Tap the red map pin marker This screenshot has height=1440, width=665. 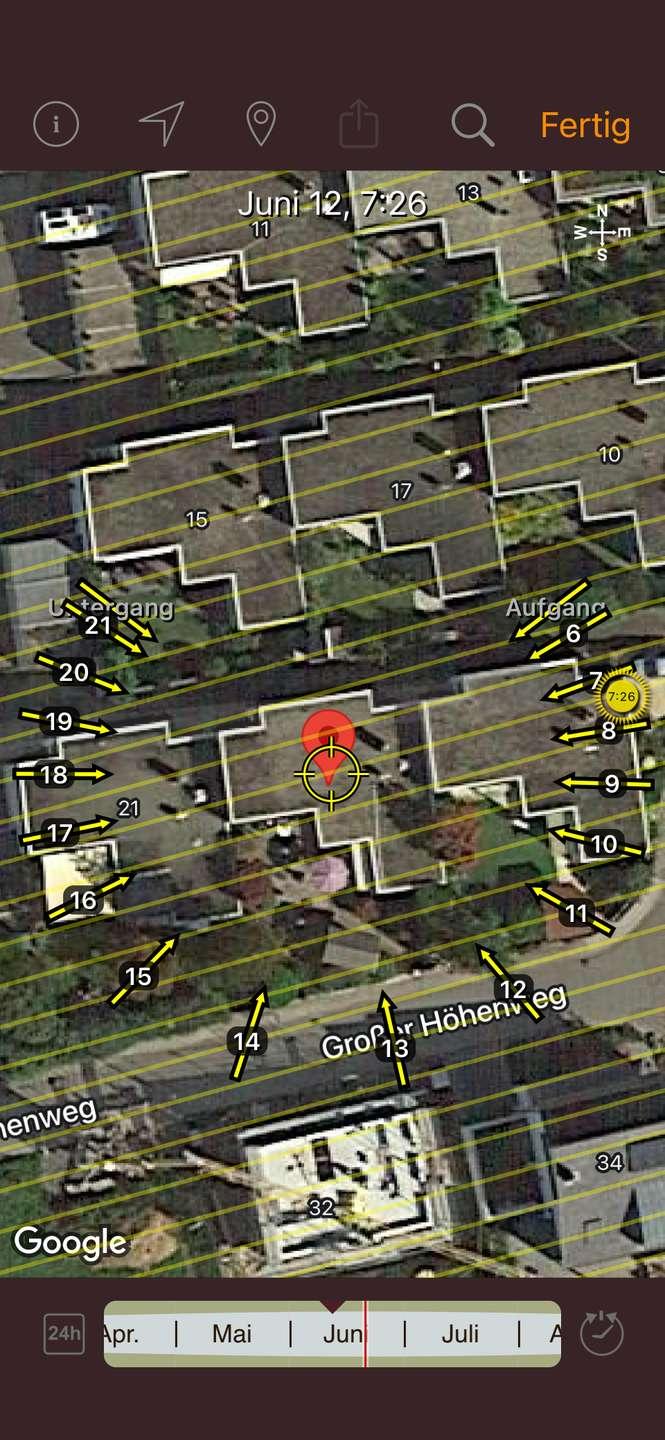[x=329, y=738]
